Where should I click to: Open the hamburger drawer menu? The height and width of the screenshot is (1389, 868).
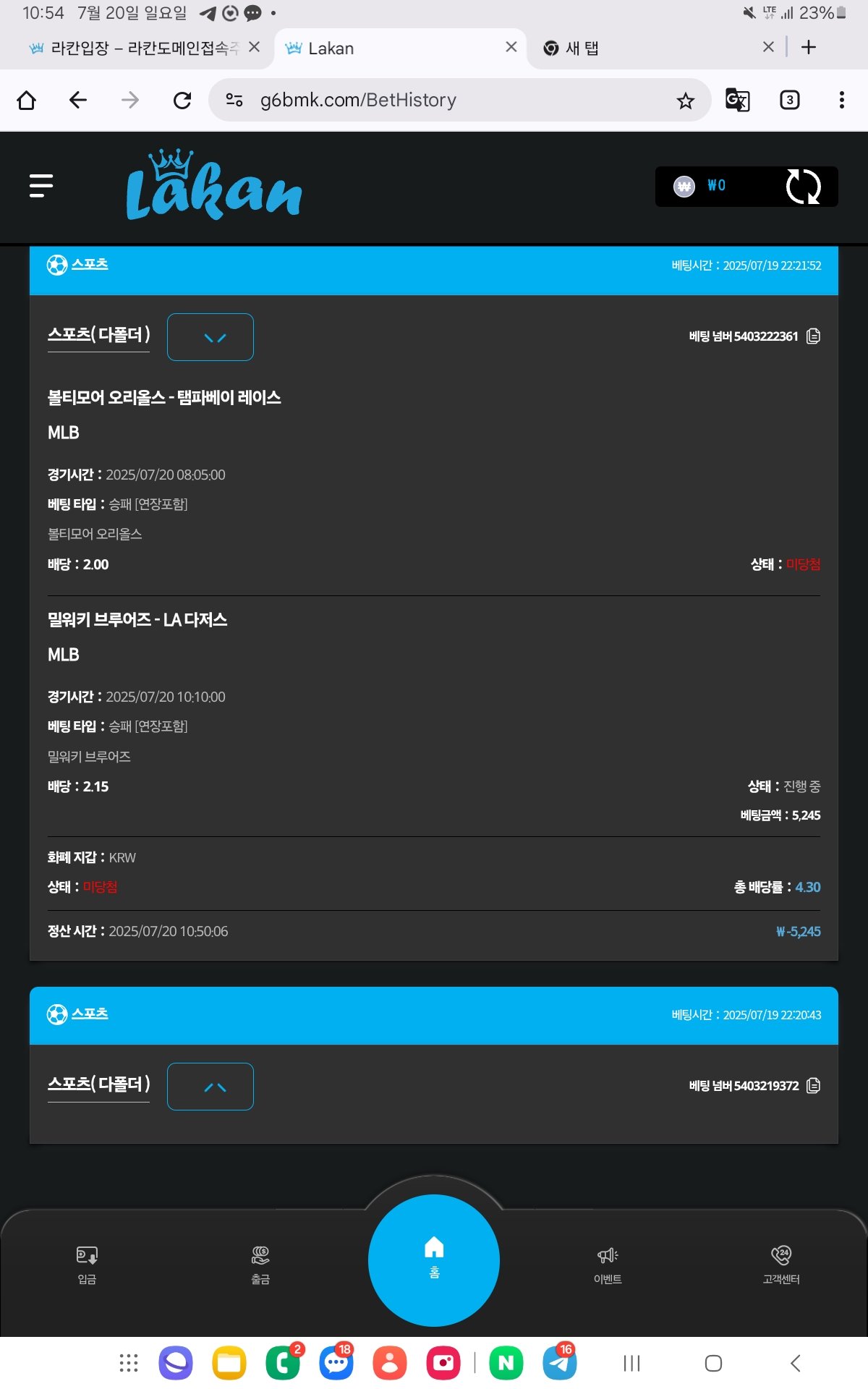coord(41,186)
